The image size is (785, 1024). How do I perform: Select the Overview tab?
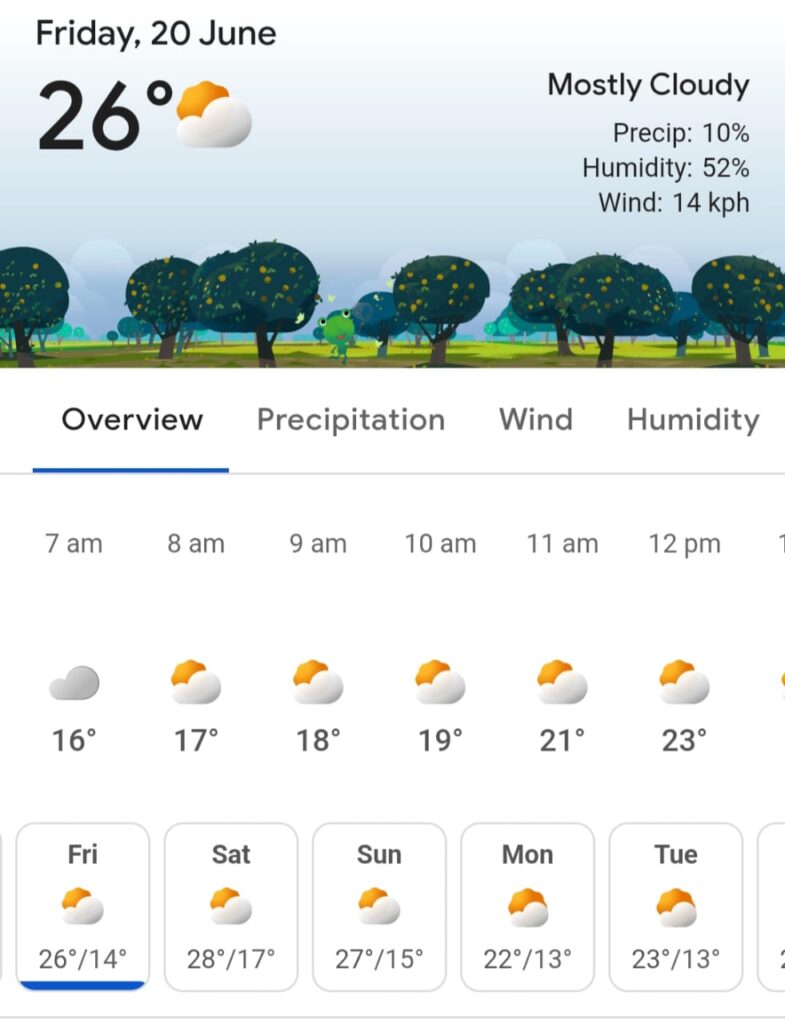coord(132,420)
